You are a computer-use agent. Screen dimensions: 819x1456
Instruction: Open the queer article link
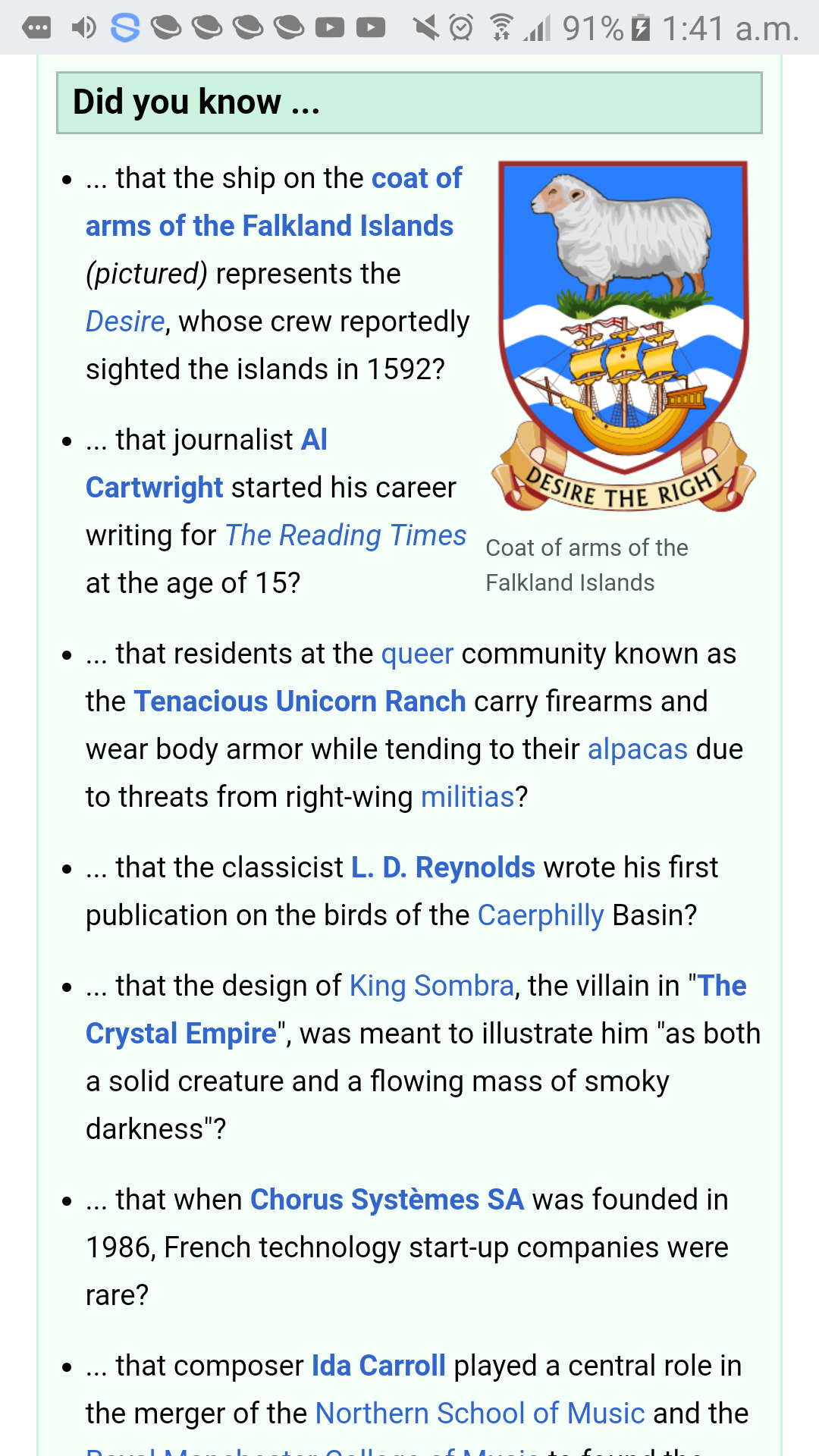(417, 654)
